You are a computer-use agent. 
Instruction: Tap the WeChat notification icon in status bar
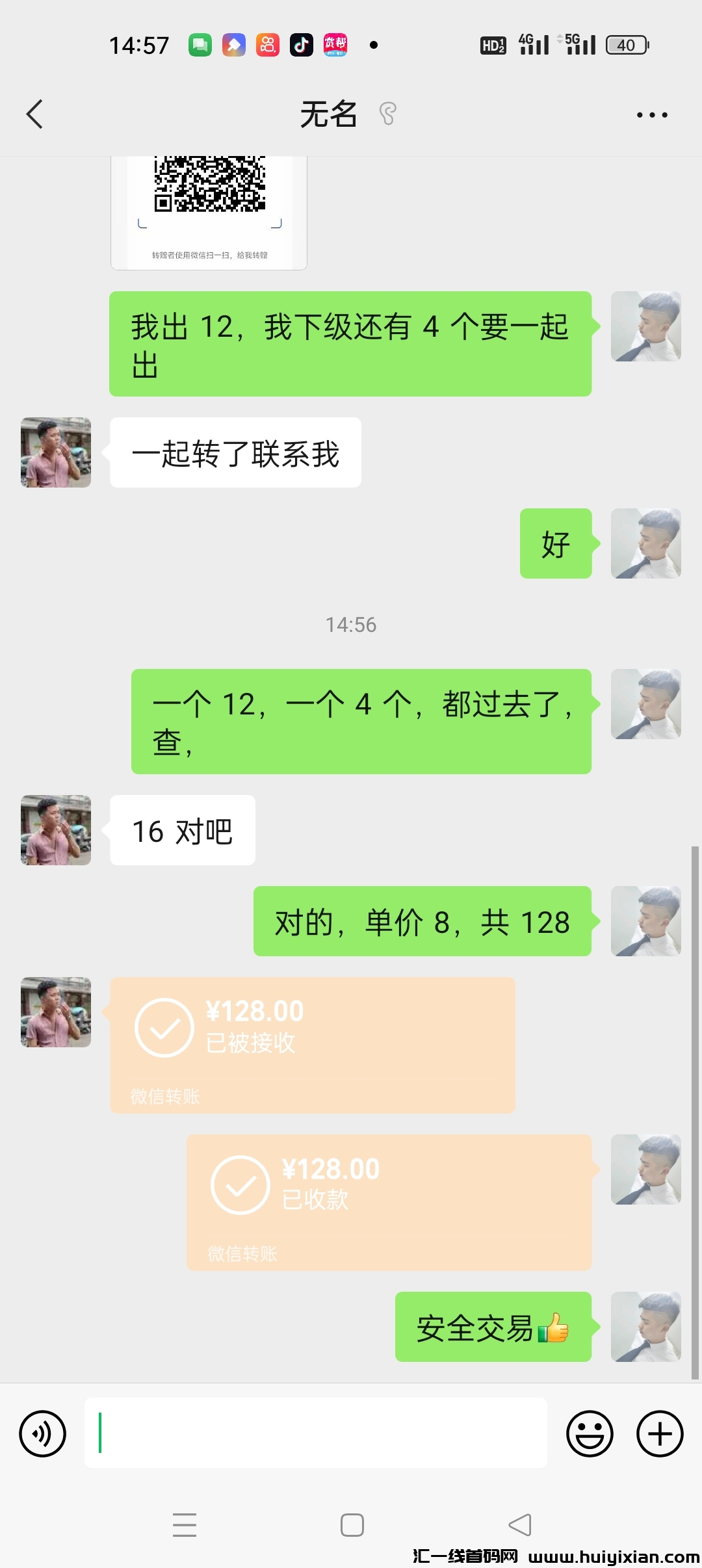(201, 44)
